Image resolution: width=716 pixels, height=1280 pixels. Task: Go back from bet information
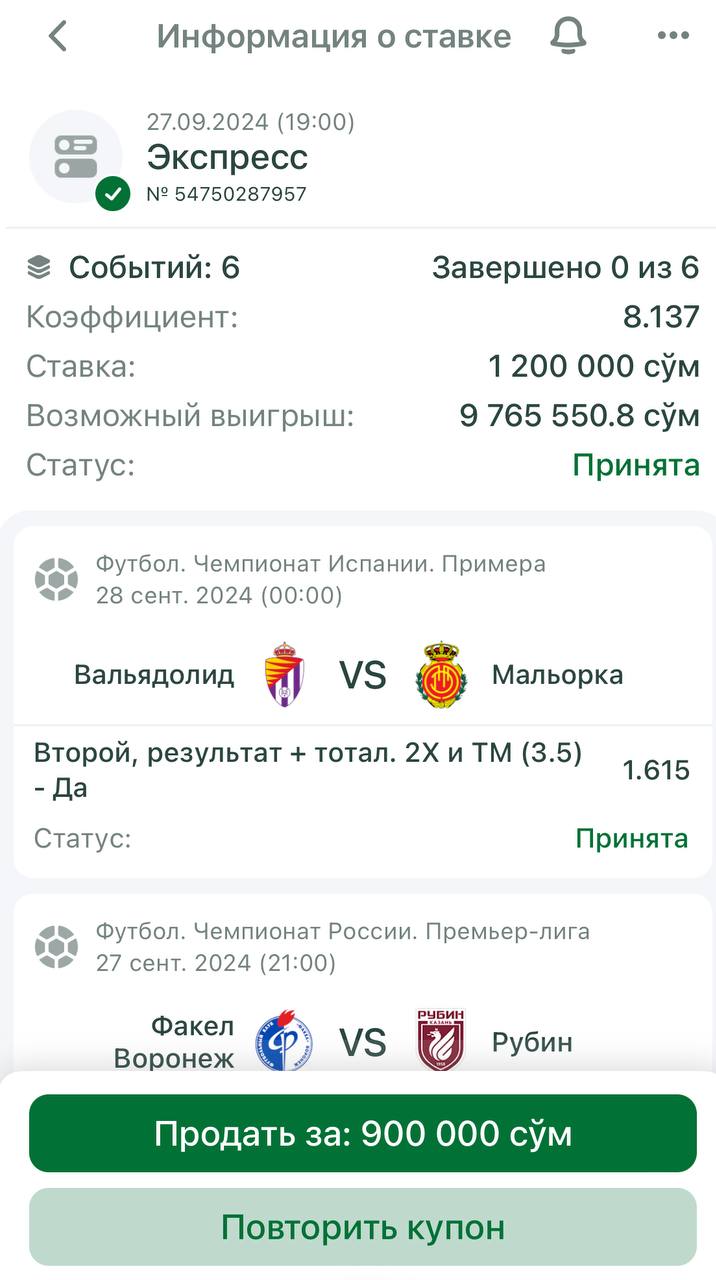pos(58,37)
